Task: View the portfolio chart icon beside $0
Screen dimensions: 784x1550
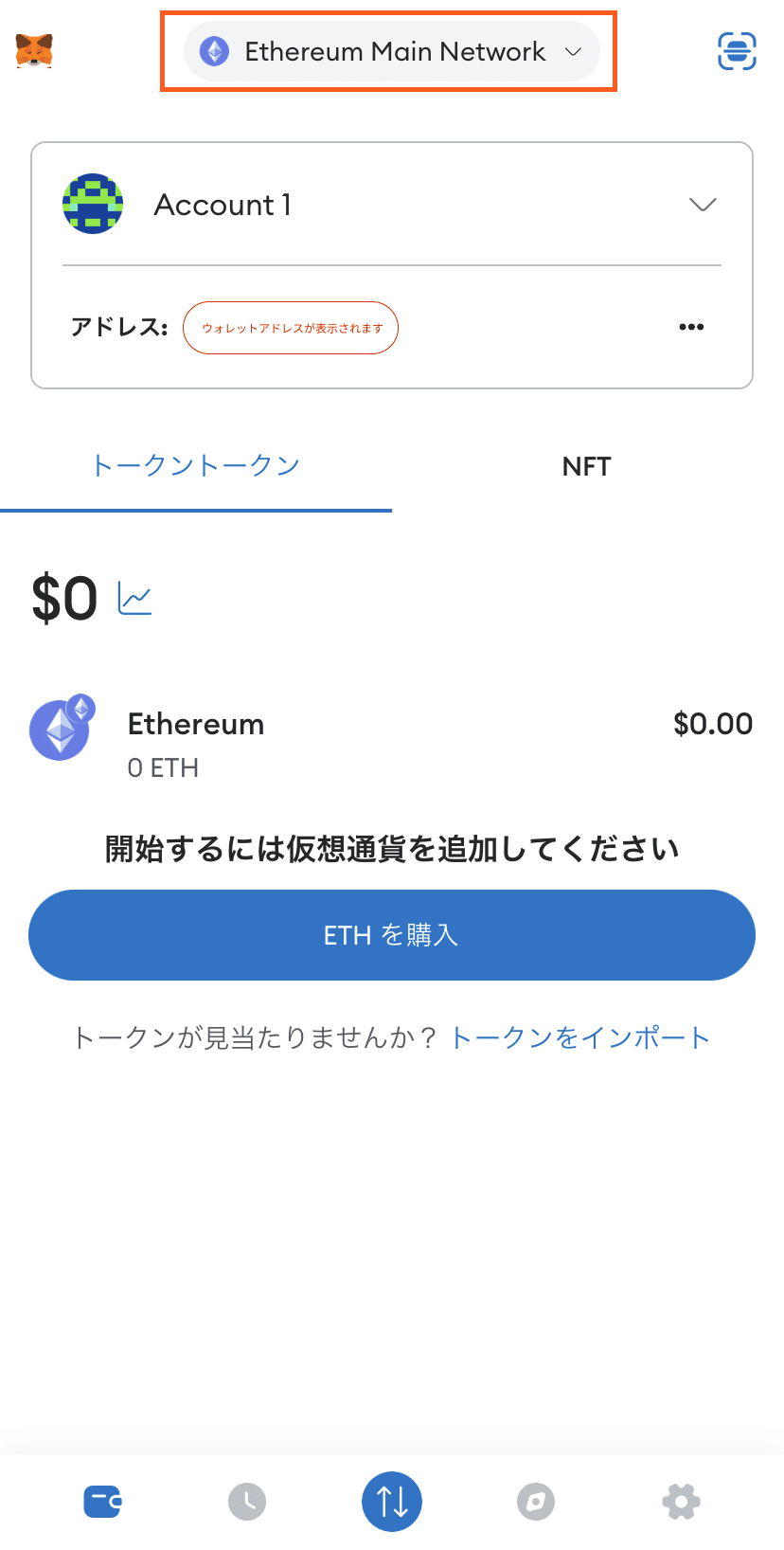Action: [x=134, y=599]
